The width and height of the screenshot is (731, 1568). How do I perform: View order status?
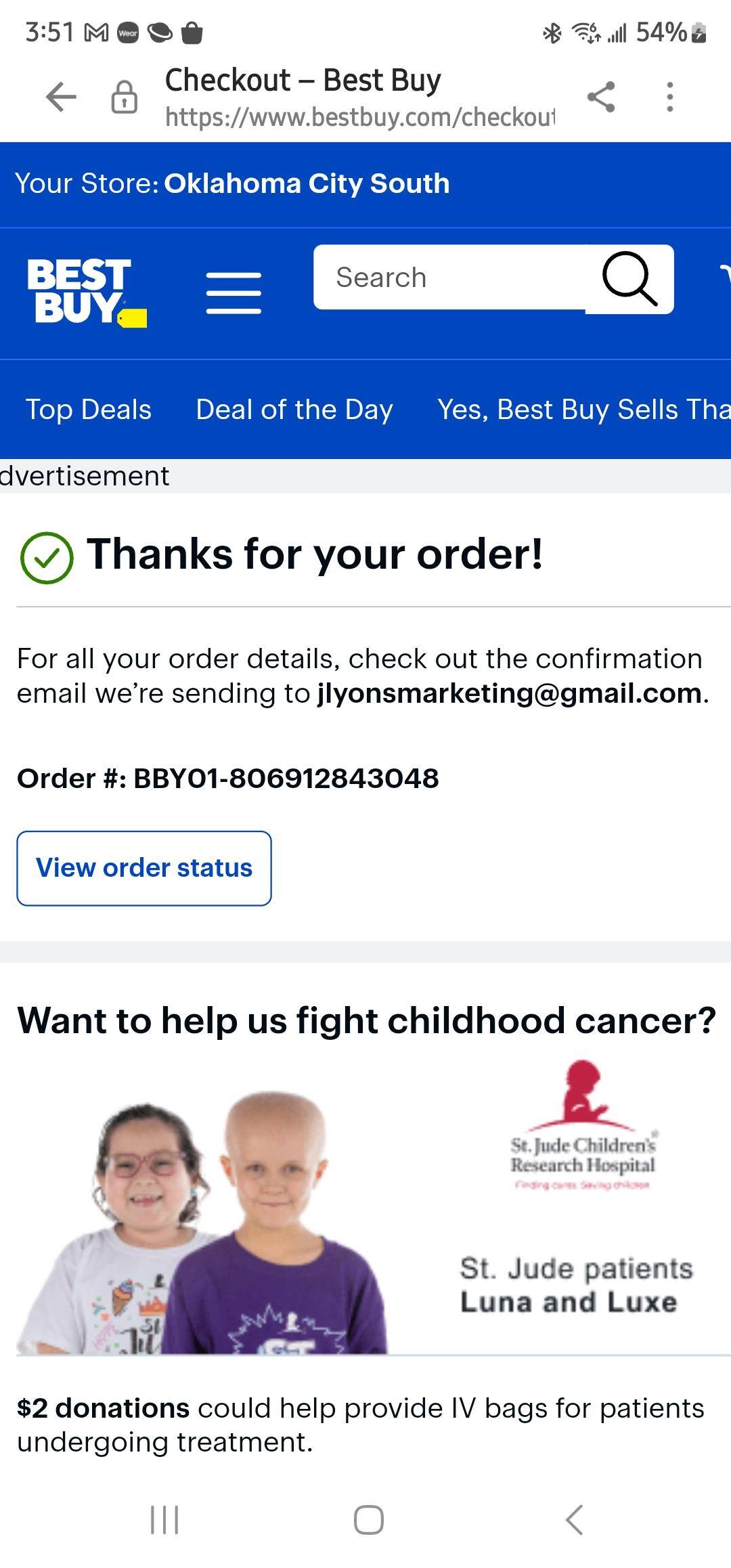tap(144, 868)
